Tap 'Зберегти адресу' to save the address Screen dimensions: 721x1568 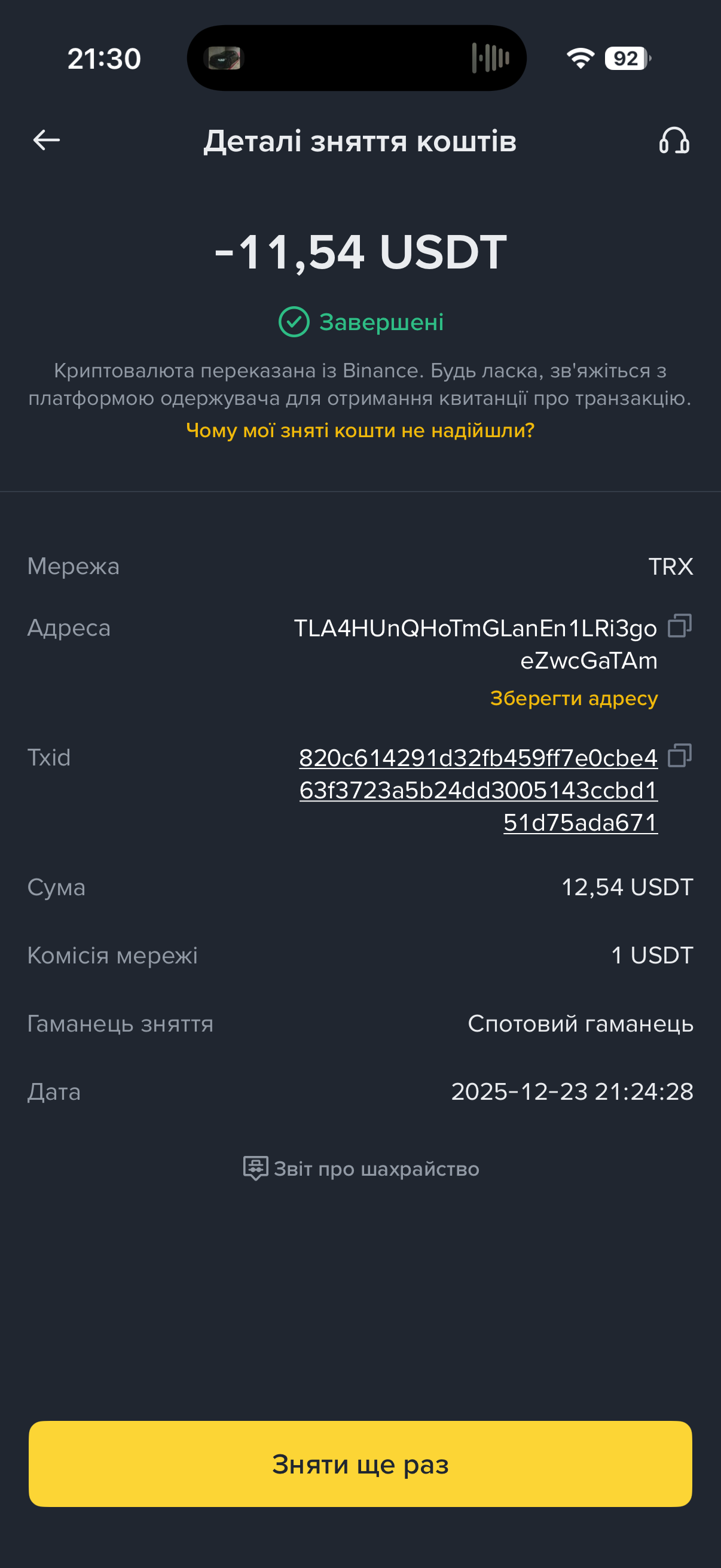click(x=574, y=698)
